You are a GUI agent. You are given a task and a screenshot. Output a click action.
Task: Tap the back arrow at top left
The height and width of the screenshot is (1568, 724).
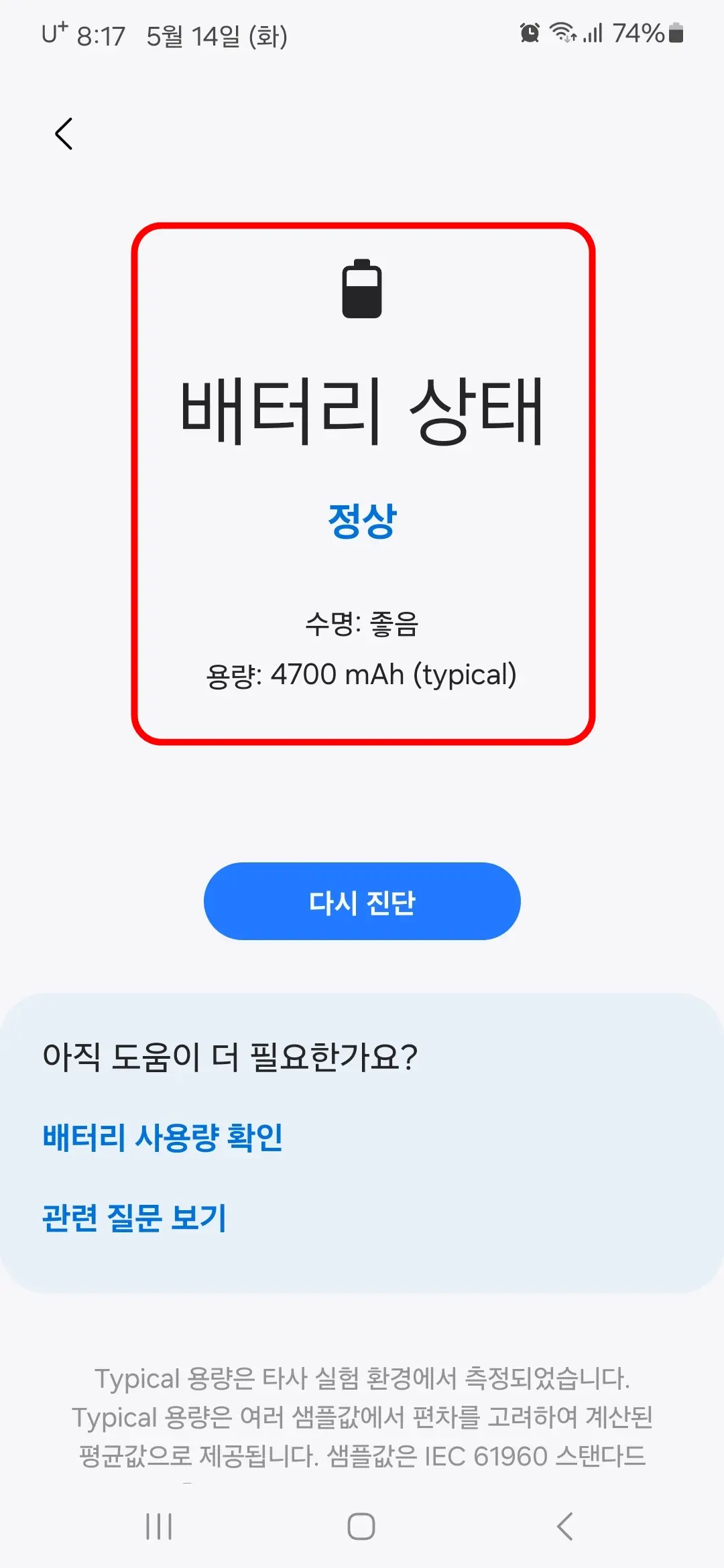[64, 133]
